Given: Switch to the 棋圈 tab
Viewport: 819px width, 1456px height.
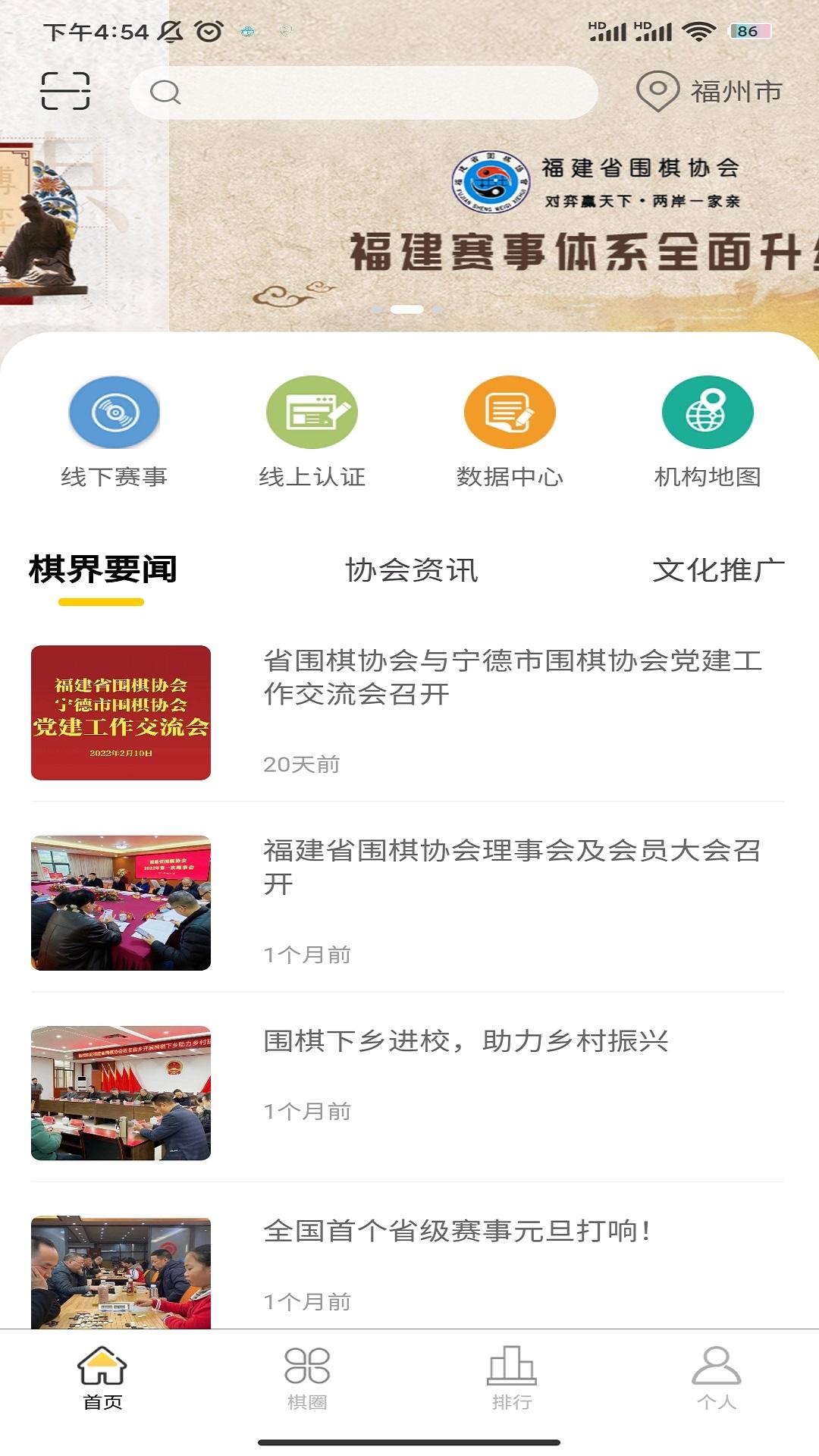Looking at the screenshot, I should [x=307, y=1377].
